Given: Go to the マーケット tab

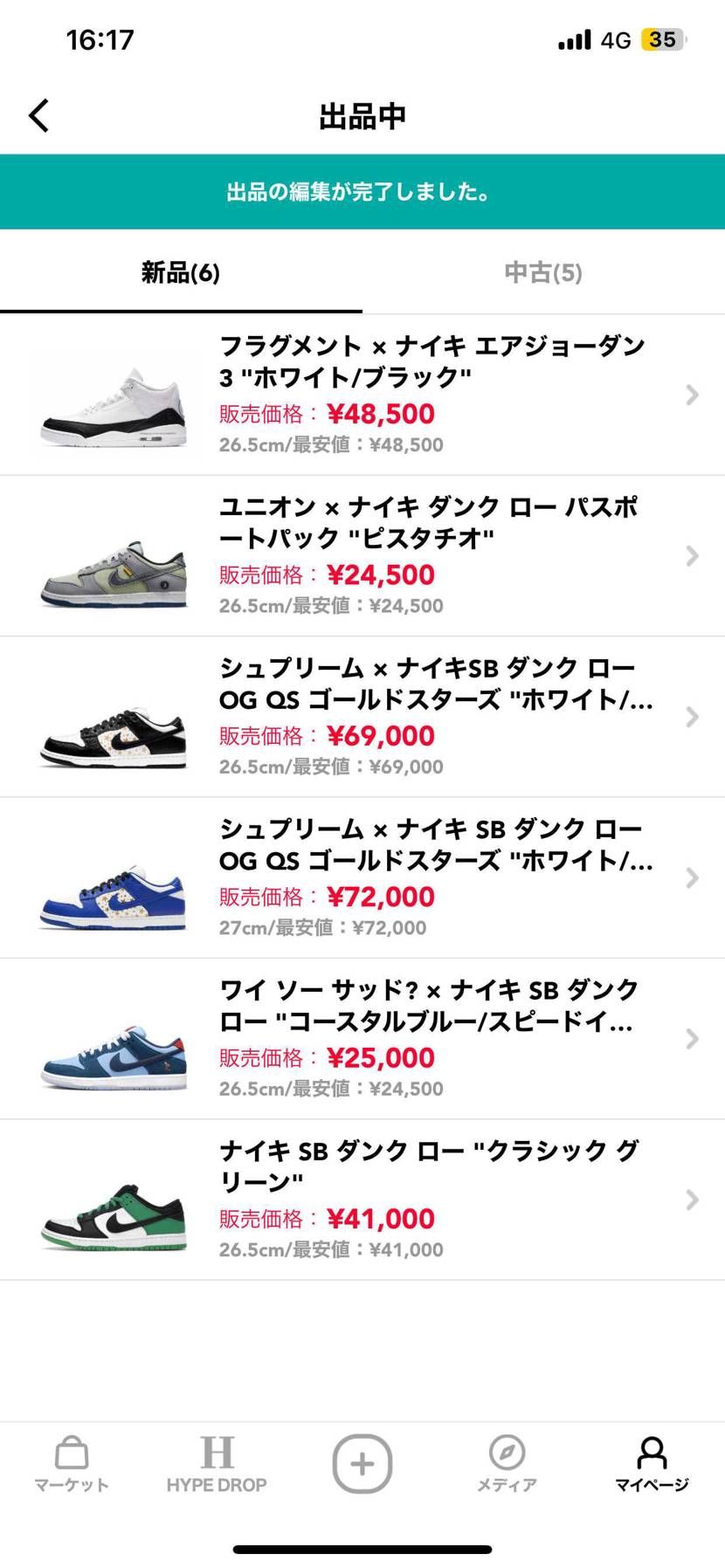Looking at the screenshot, I should click(72, 1463).
